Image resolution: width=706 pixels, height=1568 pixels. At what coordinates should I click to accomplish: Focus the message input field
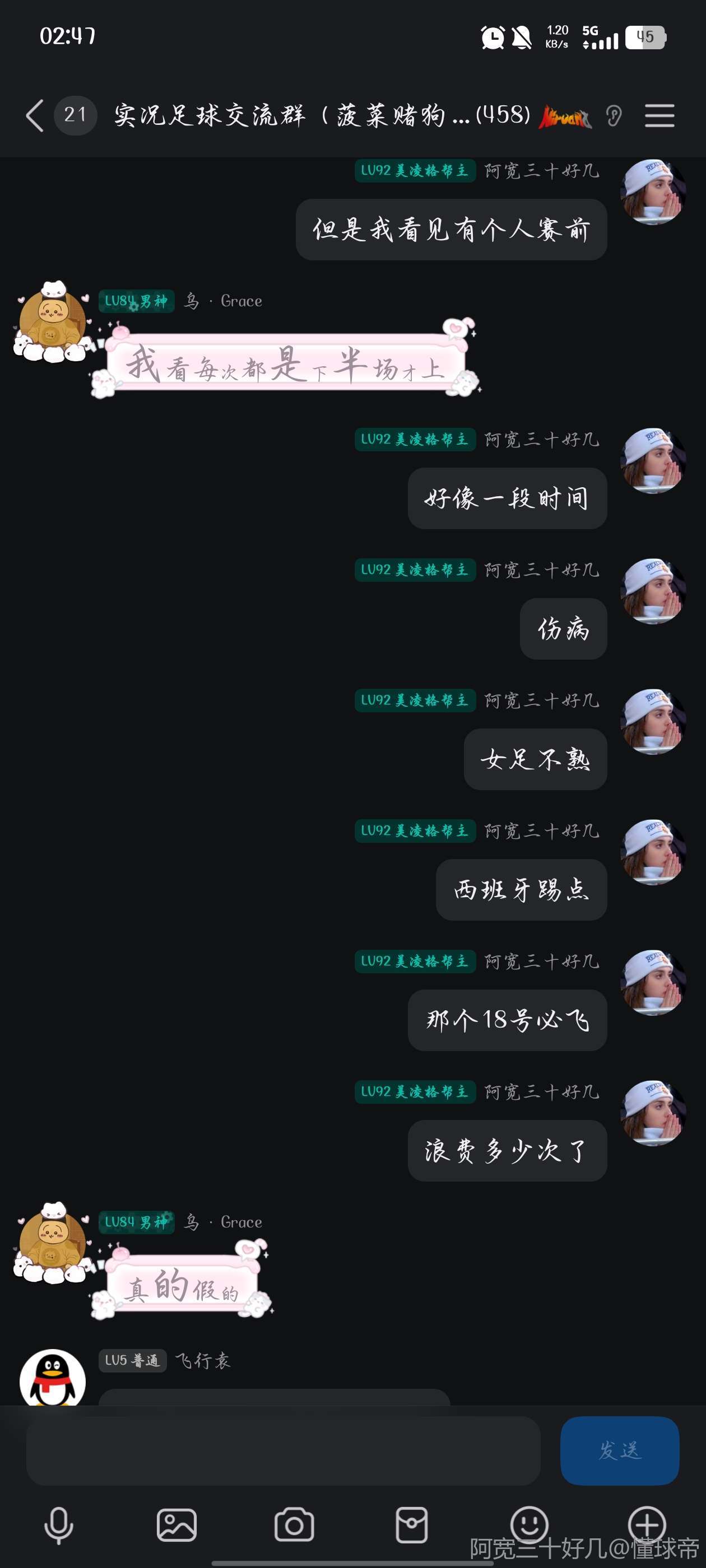pyautogui.click(x=282, y=1450)
